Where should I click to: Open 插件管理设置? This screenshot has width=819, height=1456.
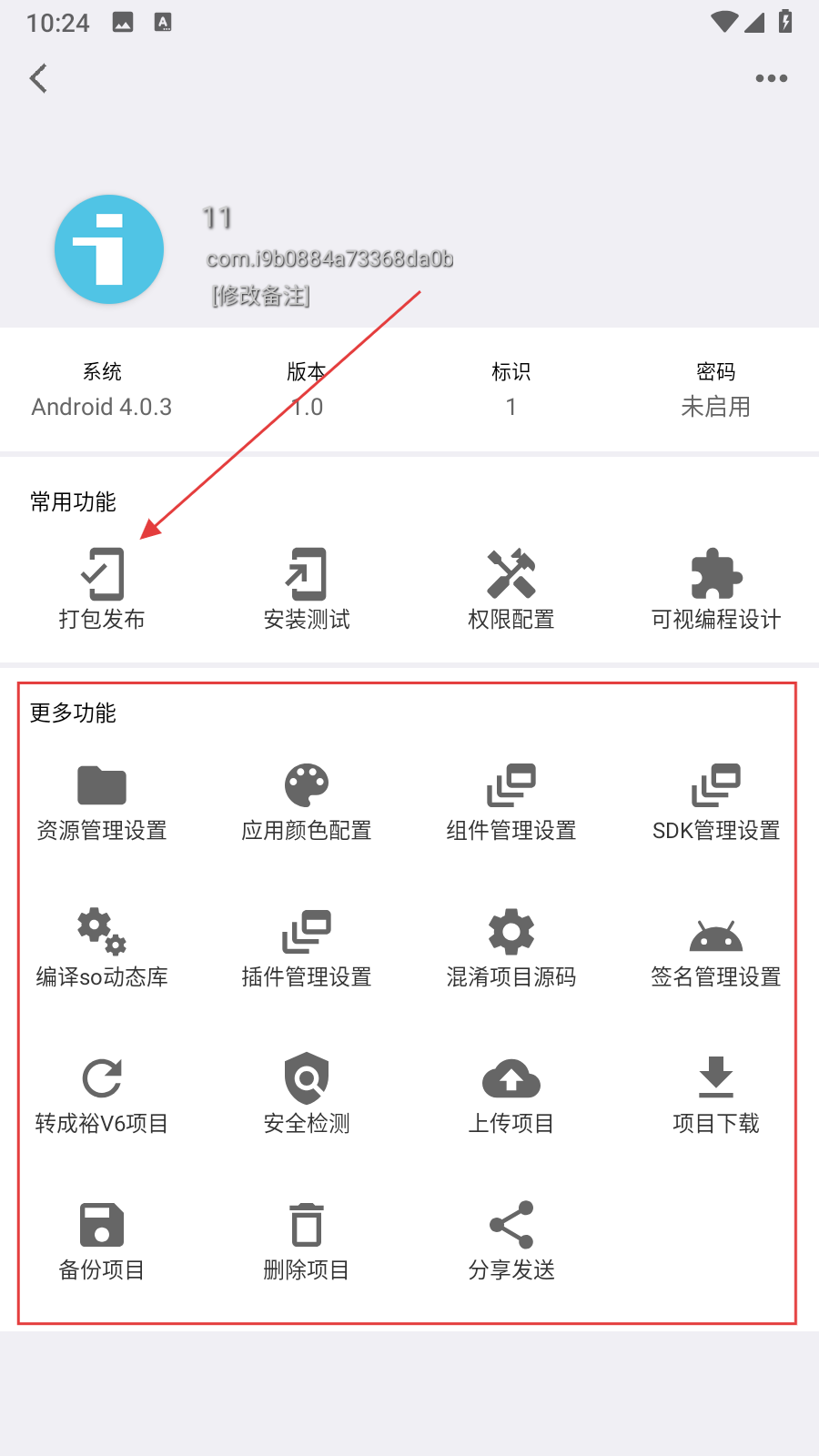(307, 947)
